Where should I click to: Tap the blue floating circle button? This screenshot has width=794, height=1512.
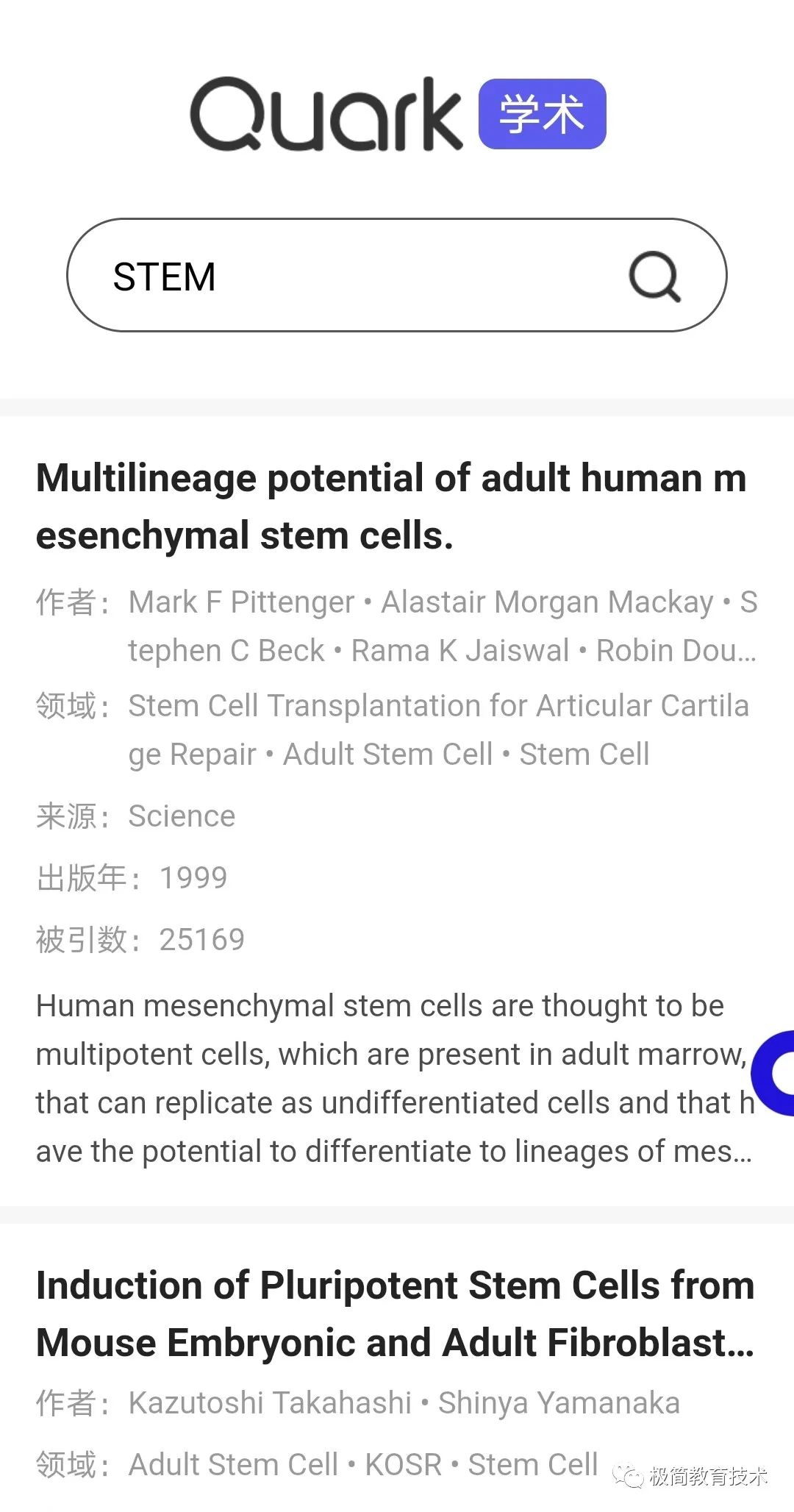click(x=773, y=1073)
